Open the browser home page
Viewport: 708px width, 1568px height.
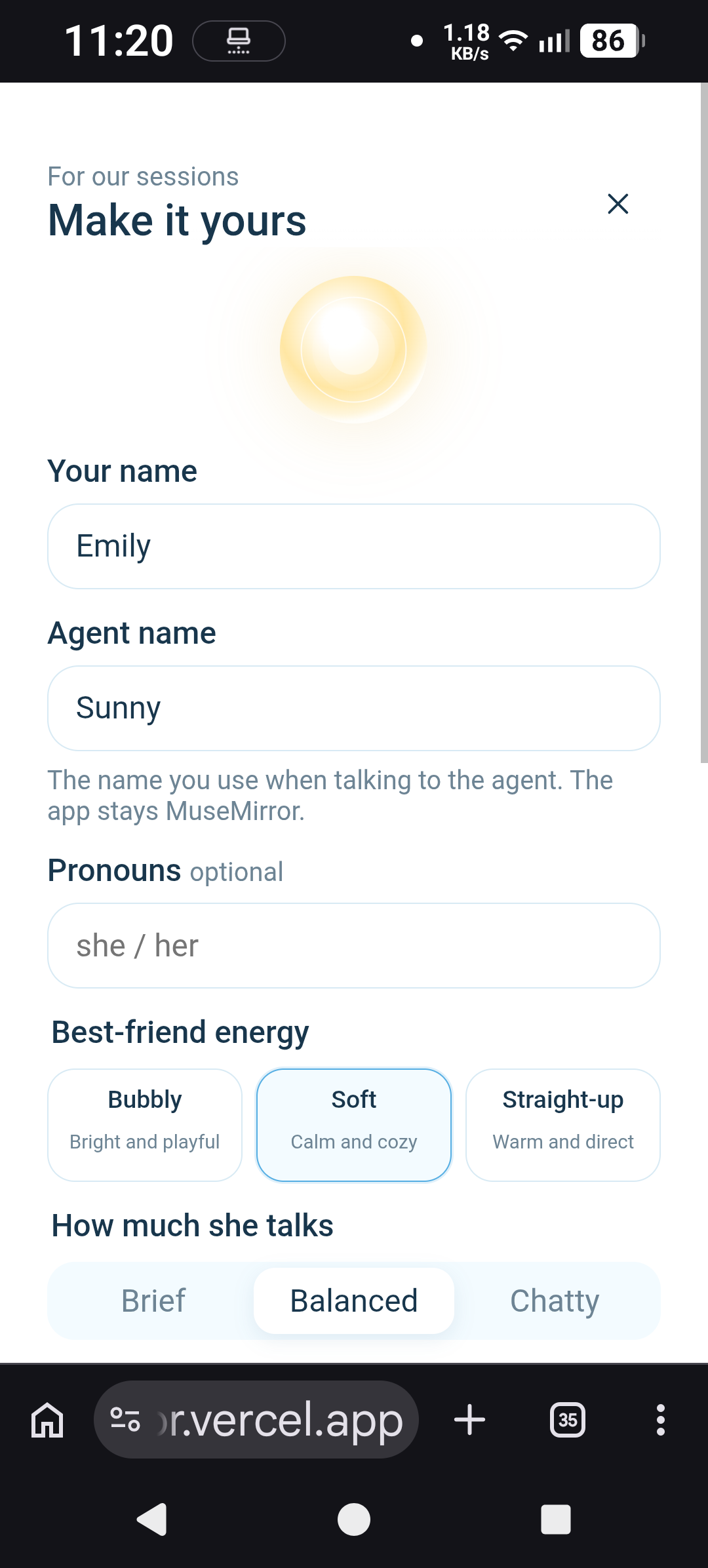[47, 1420]
